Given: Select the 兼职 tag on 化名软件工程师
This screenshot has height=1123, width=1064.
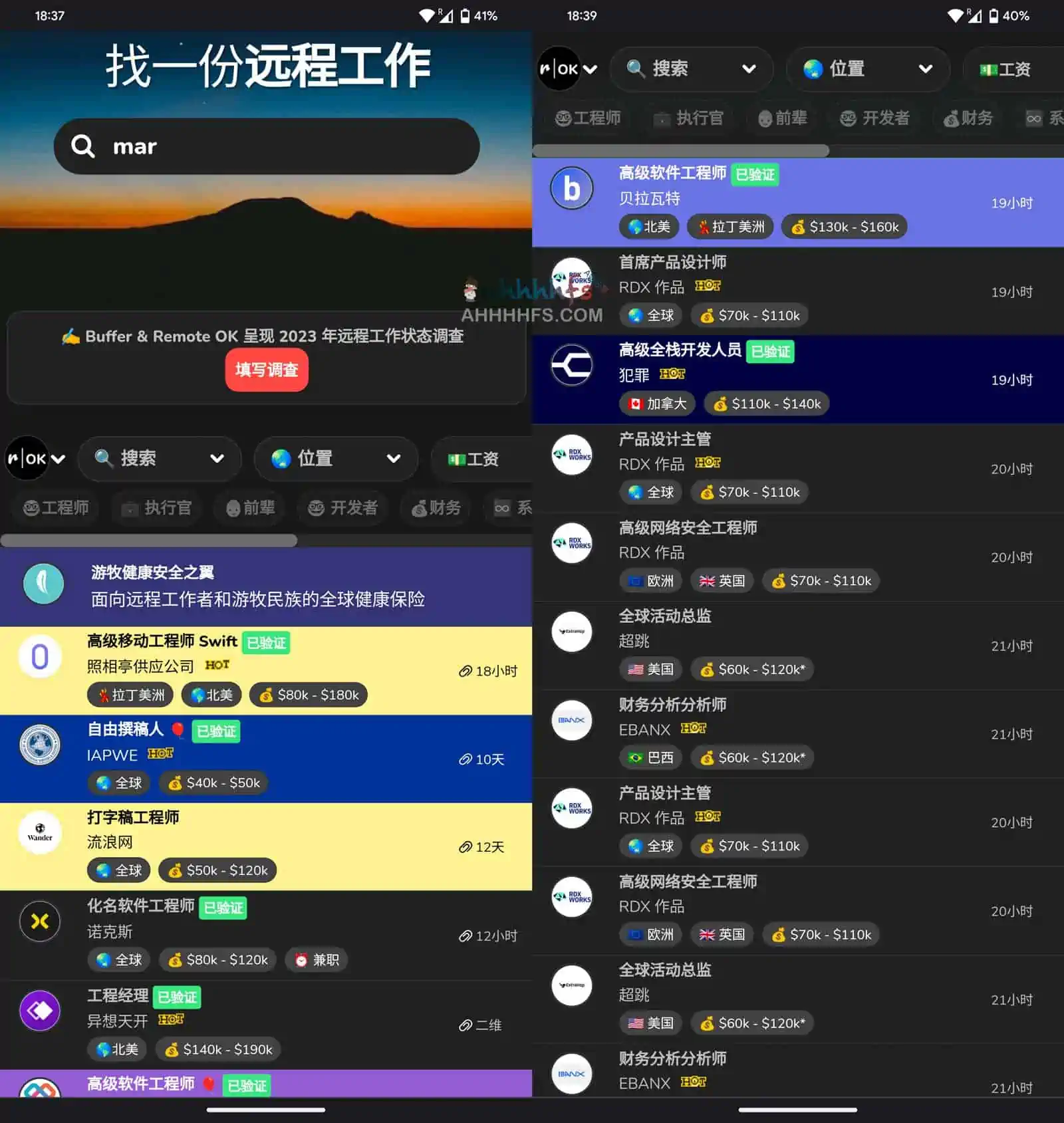Looking at the screenshot, I should click(x=317, y=960).
